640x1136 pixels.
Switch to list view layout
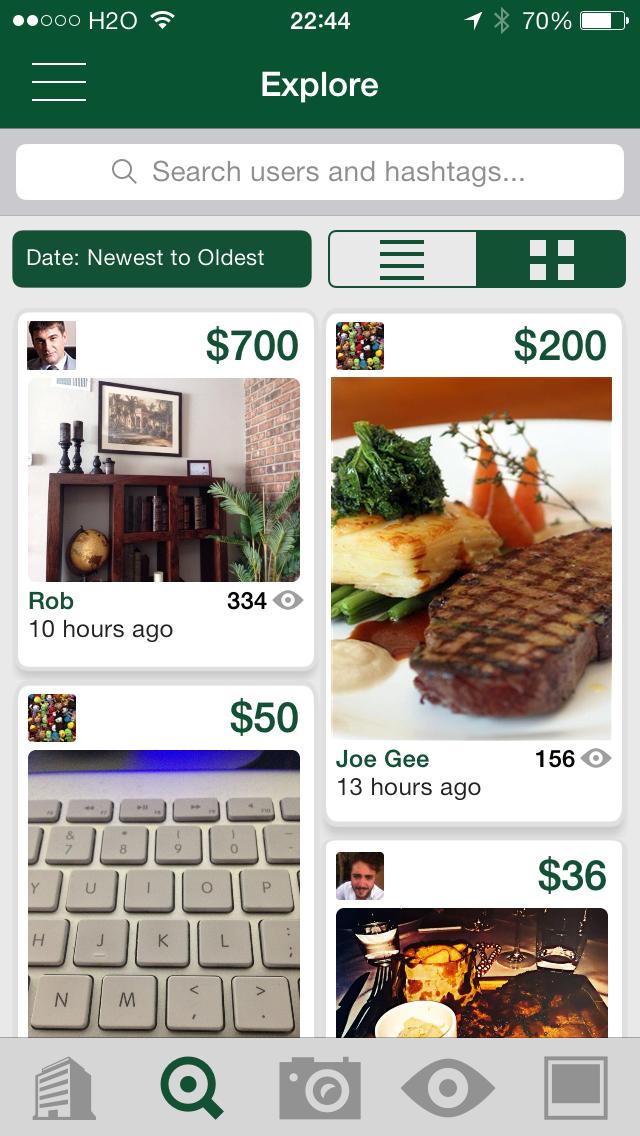pyautogui.click(x=402, y=259)
